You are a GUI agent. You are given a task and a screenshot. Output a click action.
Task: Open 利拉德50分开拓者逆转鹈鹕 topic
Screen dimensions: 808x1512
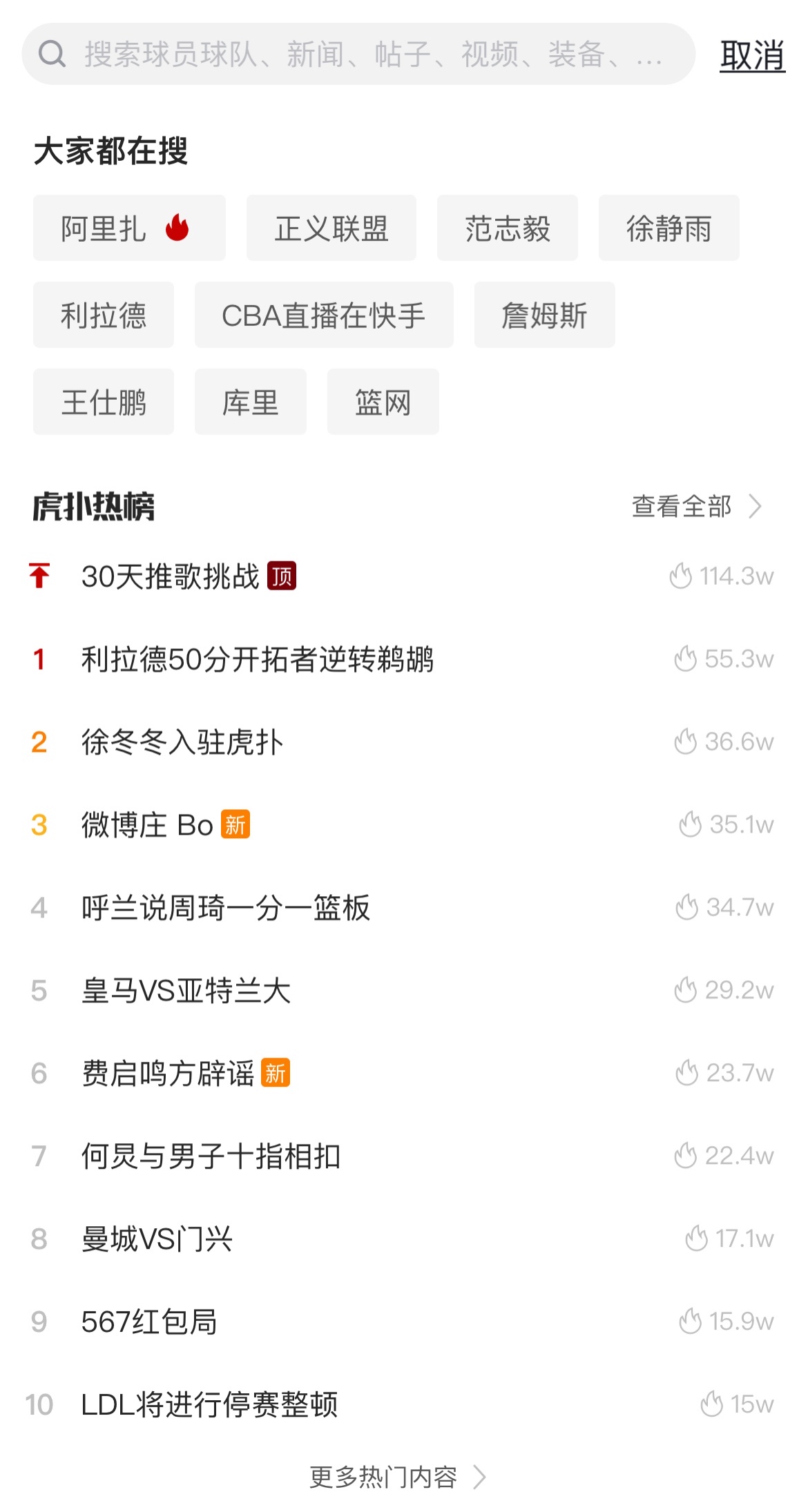pyautogui.click(x=257, y=659)
